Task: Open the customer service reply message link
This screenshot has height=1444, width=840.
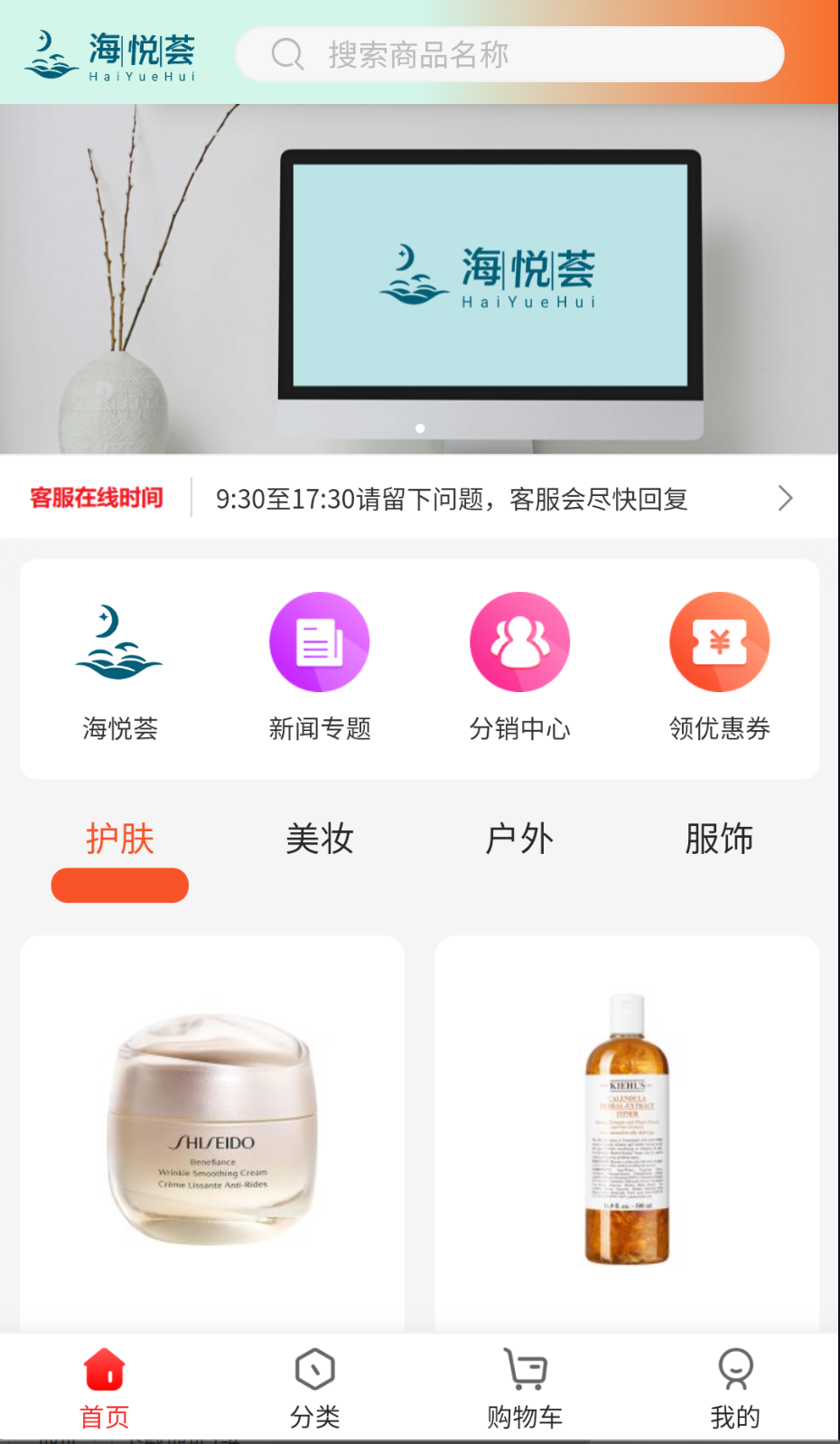Action: [x=452, y=498]
